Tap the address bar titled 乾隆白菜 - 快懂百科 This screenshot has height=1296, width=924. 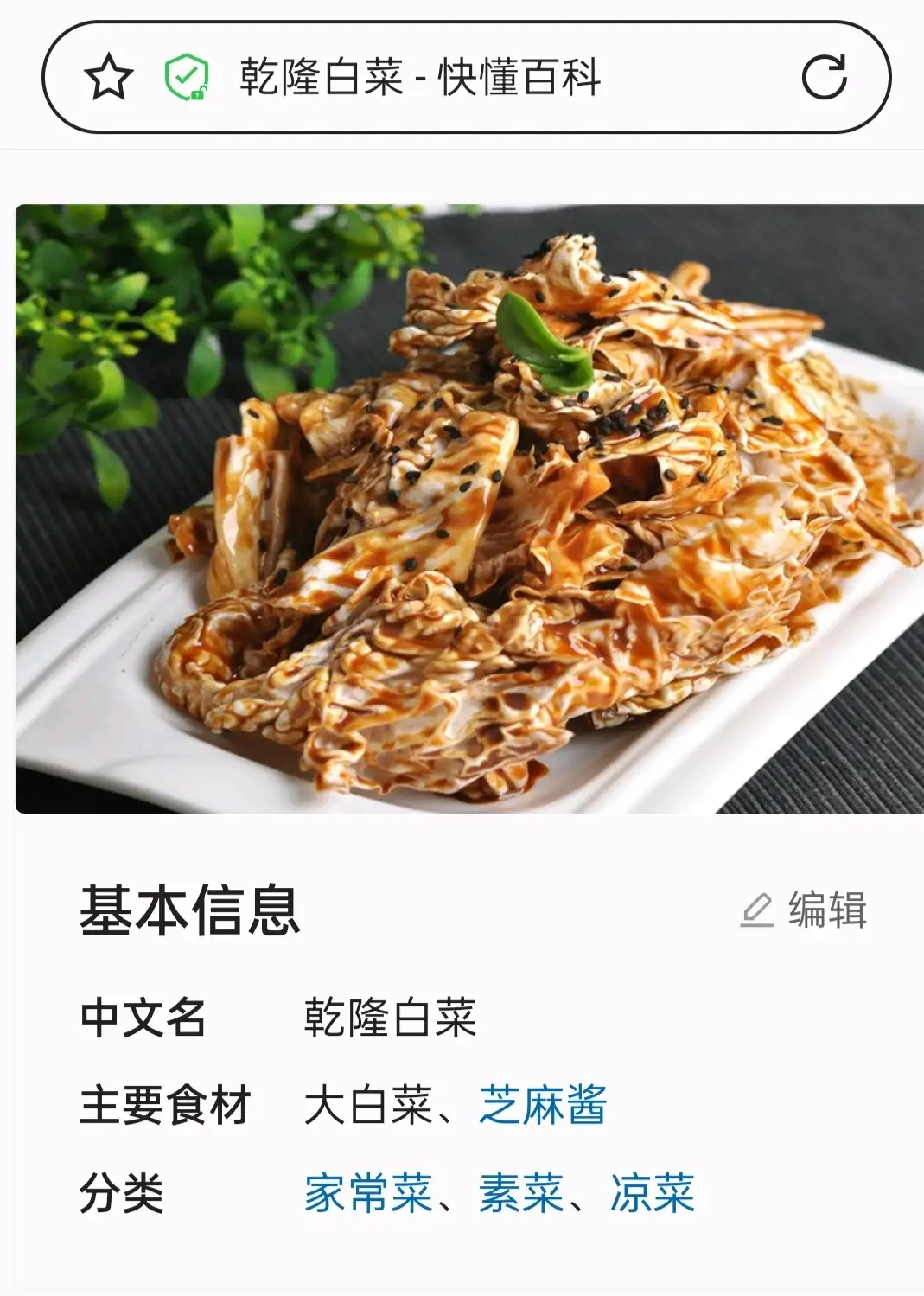click(466, 78)
